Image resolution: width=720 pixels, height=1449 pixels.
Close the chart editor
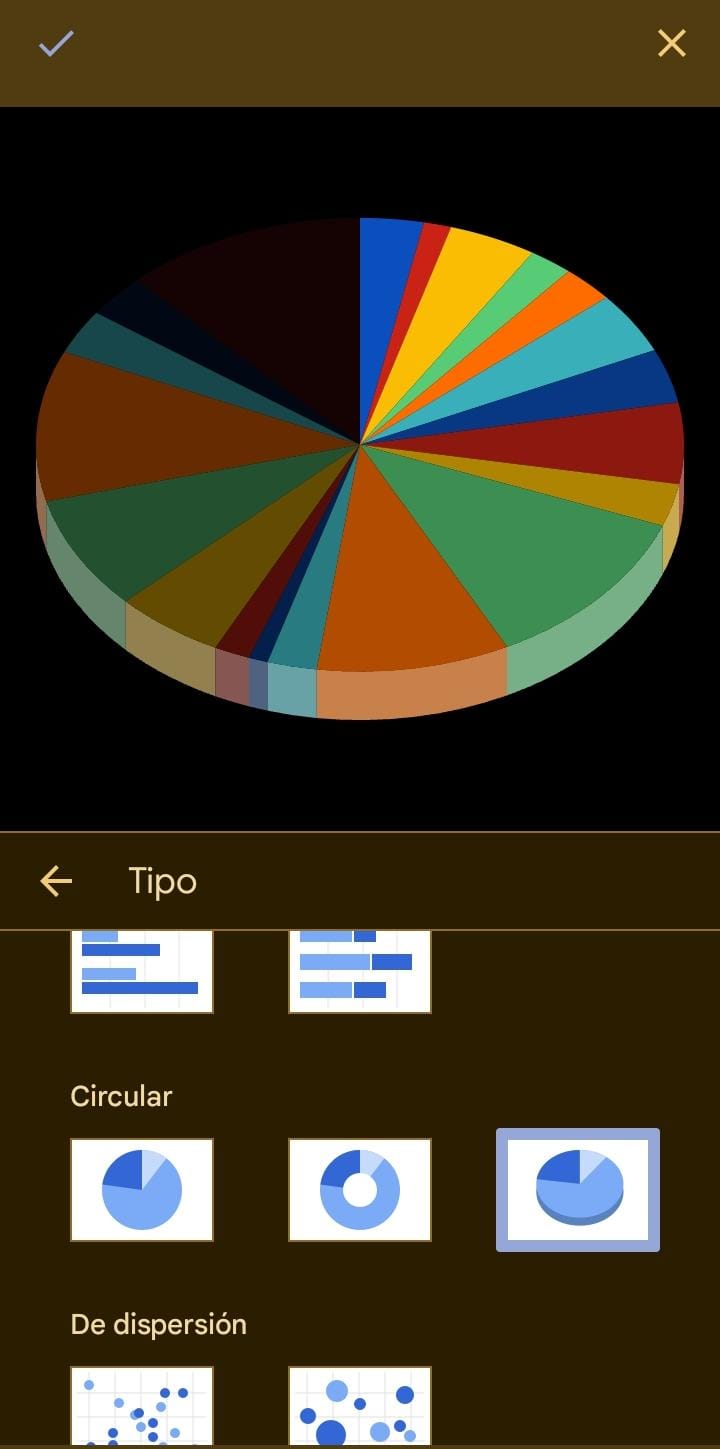tap(671, 44)
